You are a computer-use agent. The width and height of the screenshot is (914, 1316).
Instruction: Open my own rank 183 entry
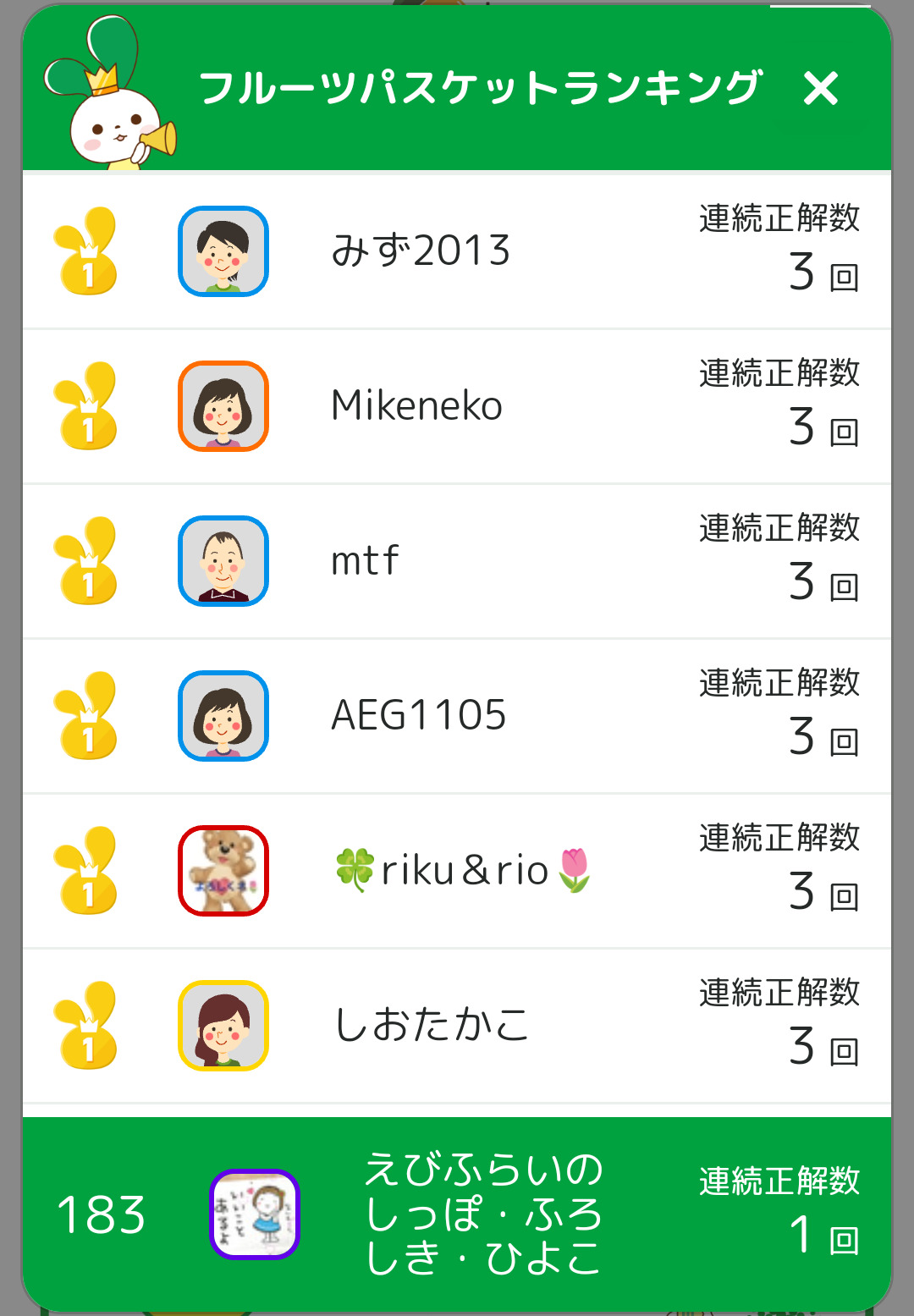coord(457,1214)
